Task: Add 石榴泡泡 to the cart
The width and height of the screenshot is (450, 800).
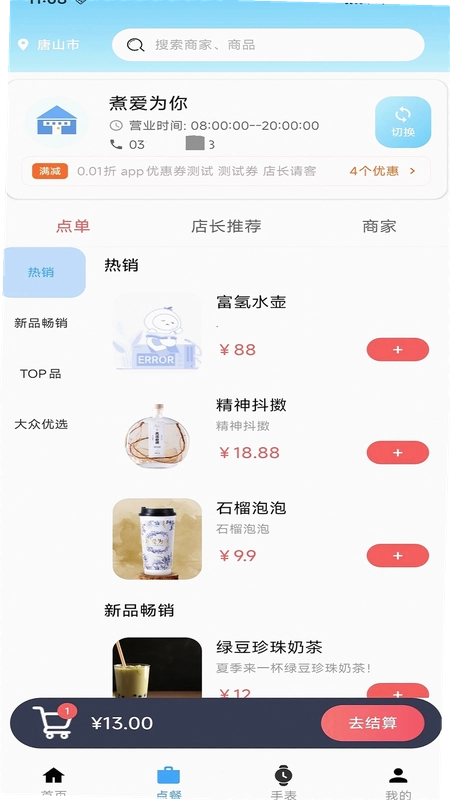Action: coord(398,556)
